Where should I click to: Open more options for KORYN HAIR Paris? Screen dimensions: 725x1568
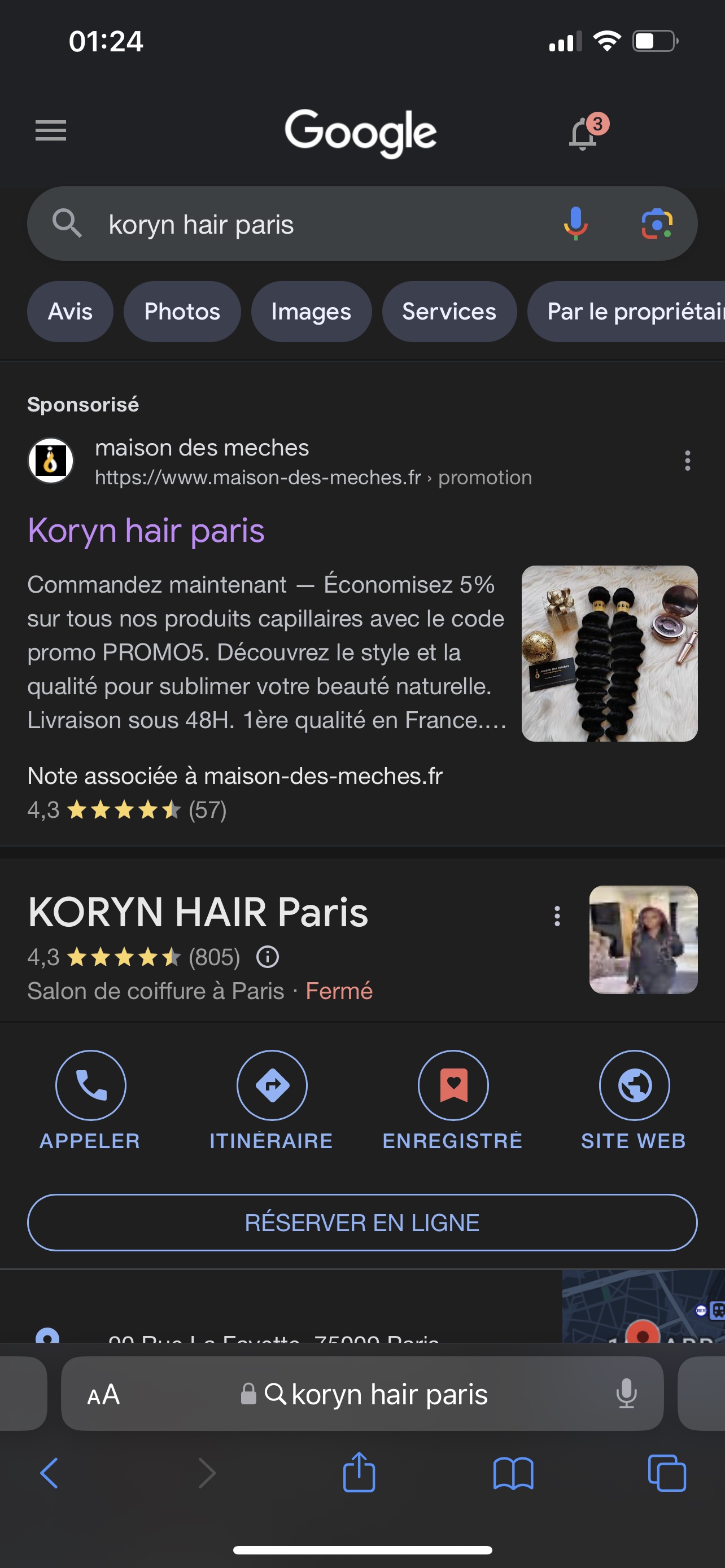coord(557,916)
